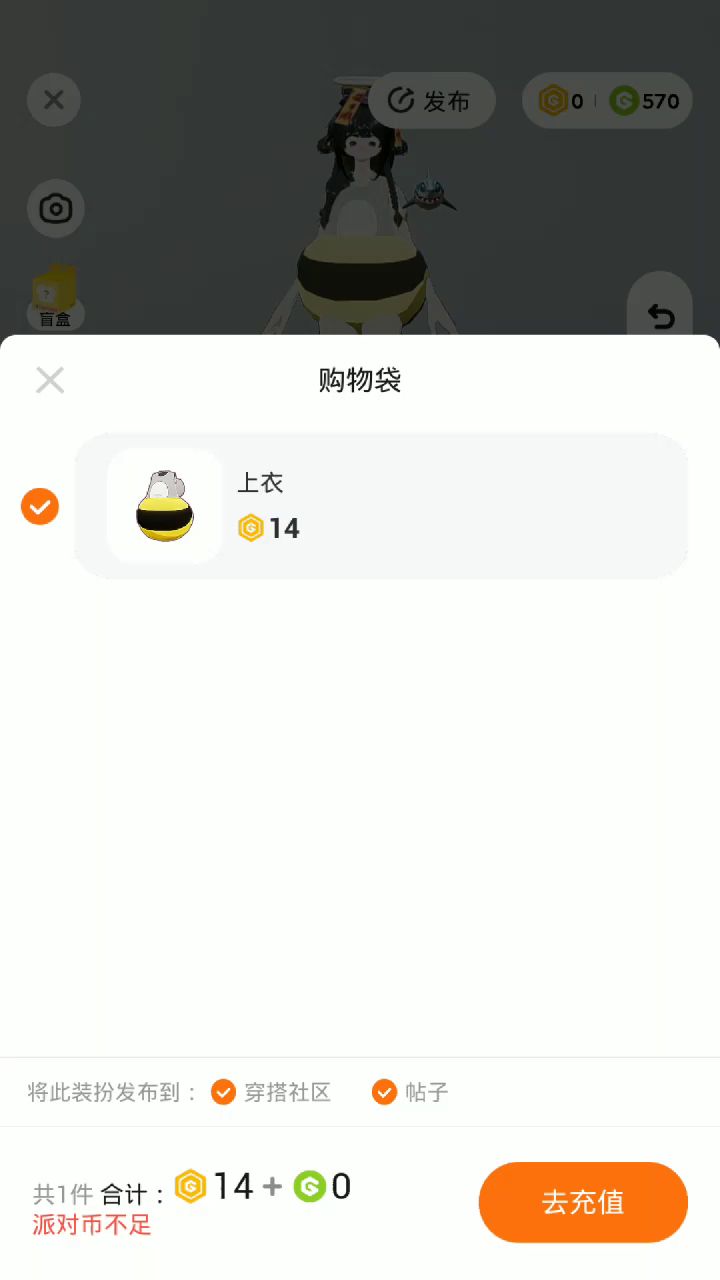Open the 上衣 item card
Viewport: 720px width, 1280px height.
(380, 506)
